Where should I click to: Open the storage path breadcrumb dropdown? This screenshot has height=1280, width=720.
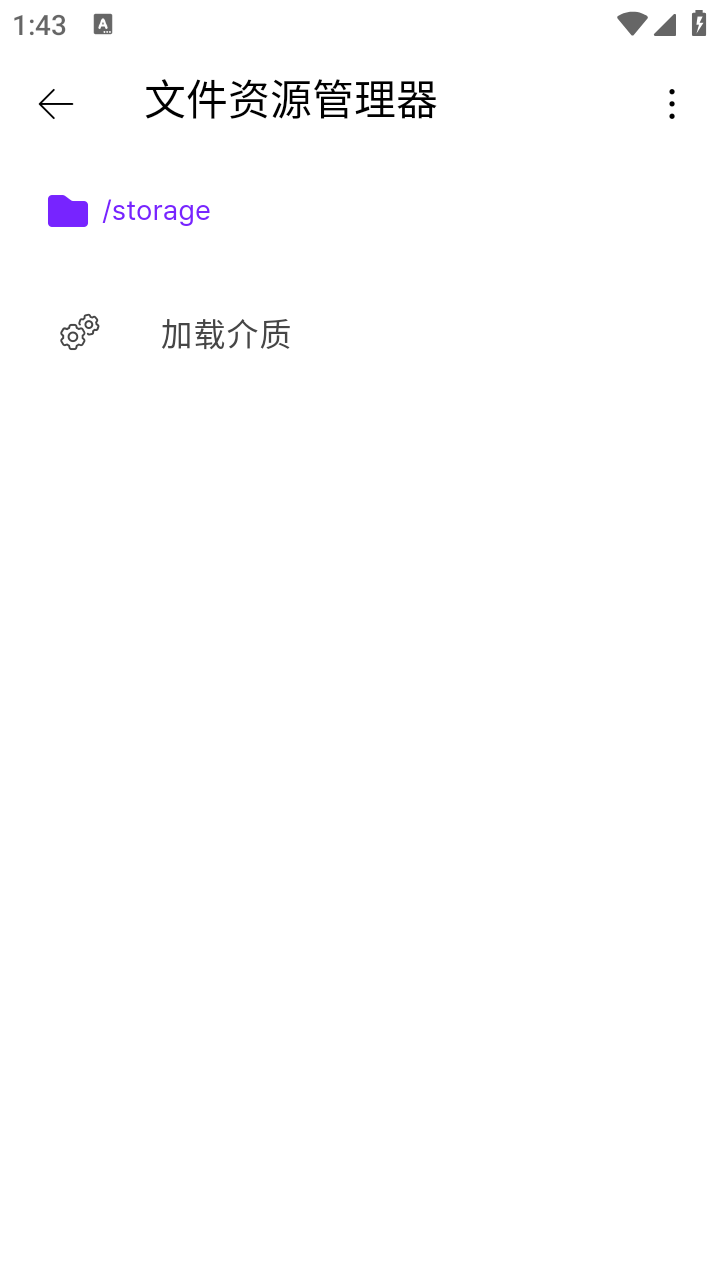[156, 210]
